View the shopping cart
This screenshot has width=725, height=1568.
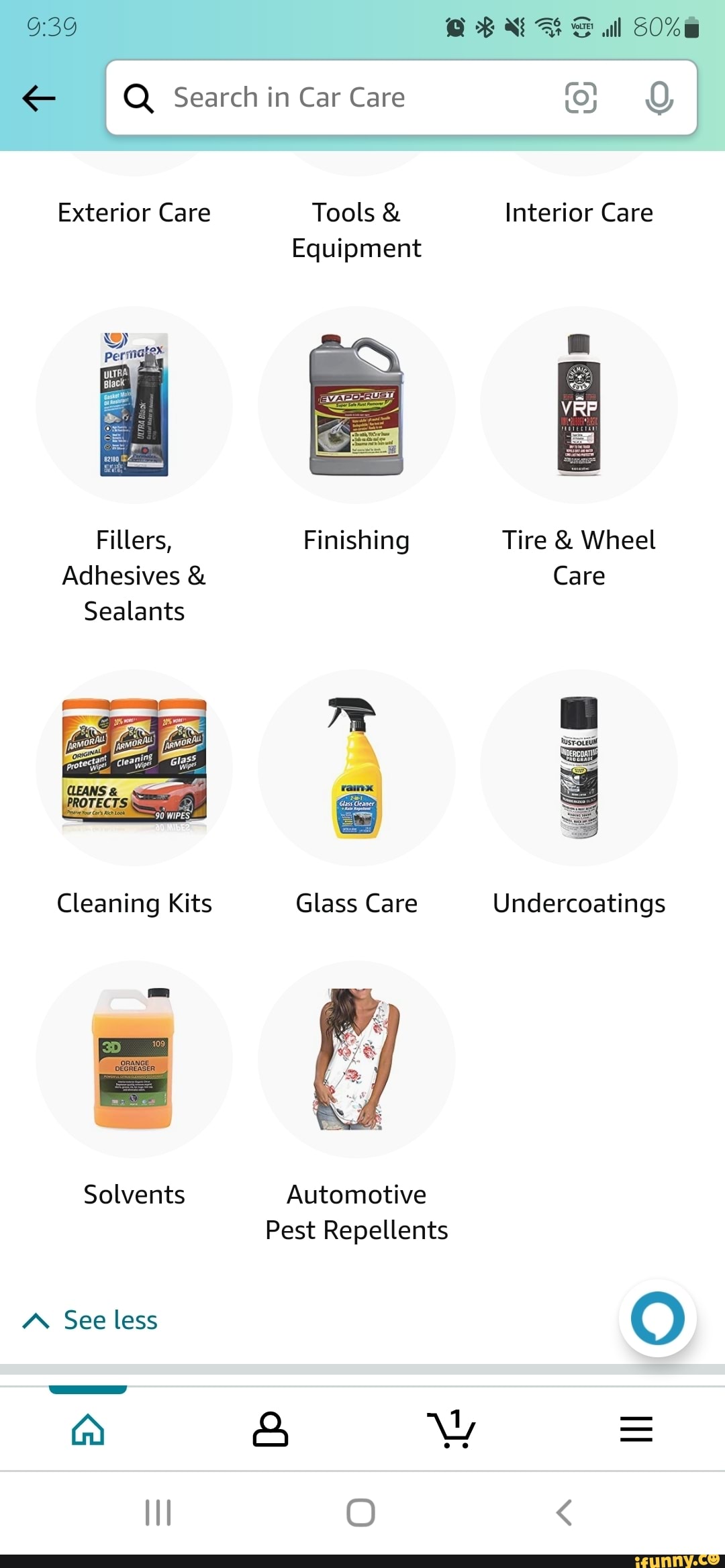coord(452,1428)
